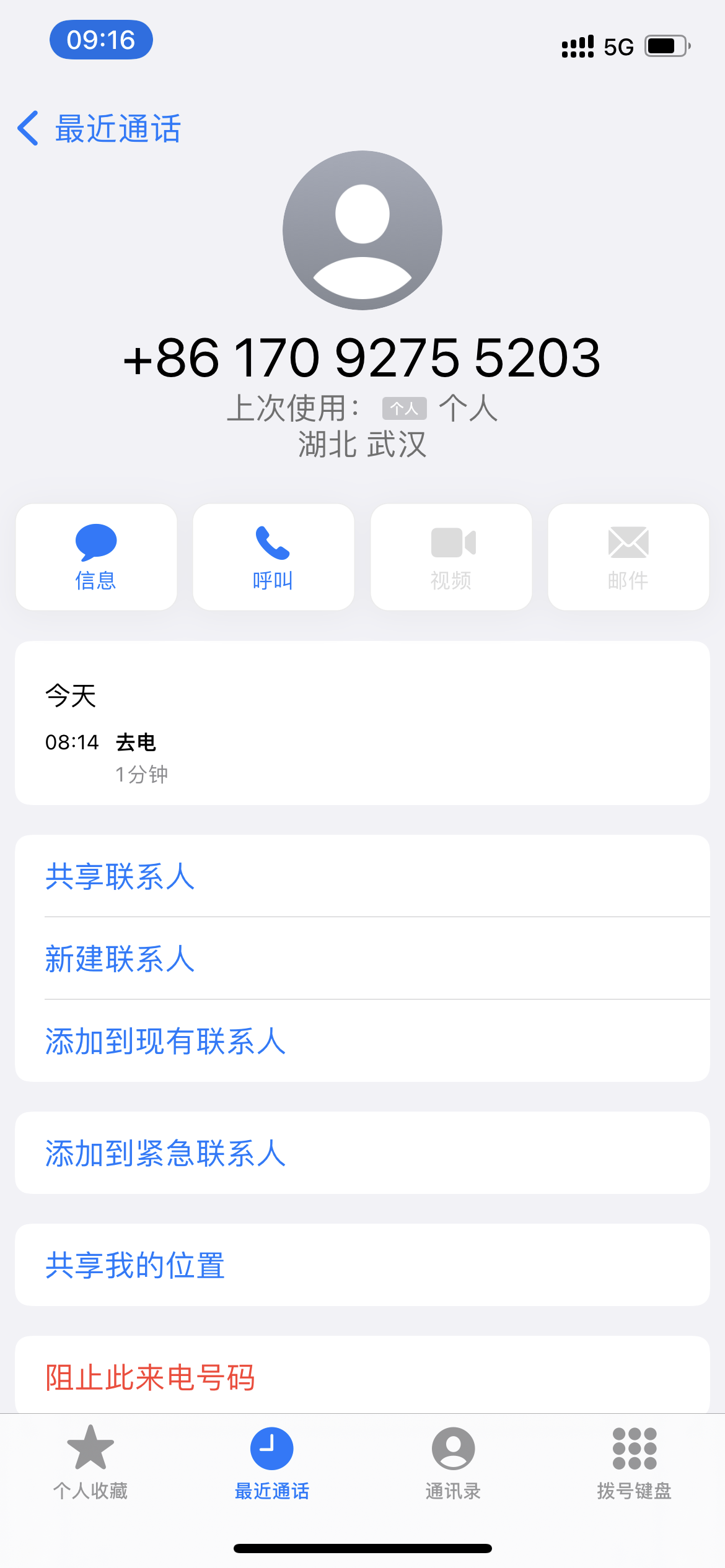Tap the disabled Mail icon

point(628,555)
